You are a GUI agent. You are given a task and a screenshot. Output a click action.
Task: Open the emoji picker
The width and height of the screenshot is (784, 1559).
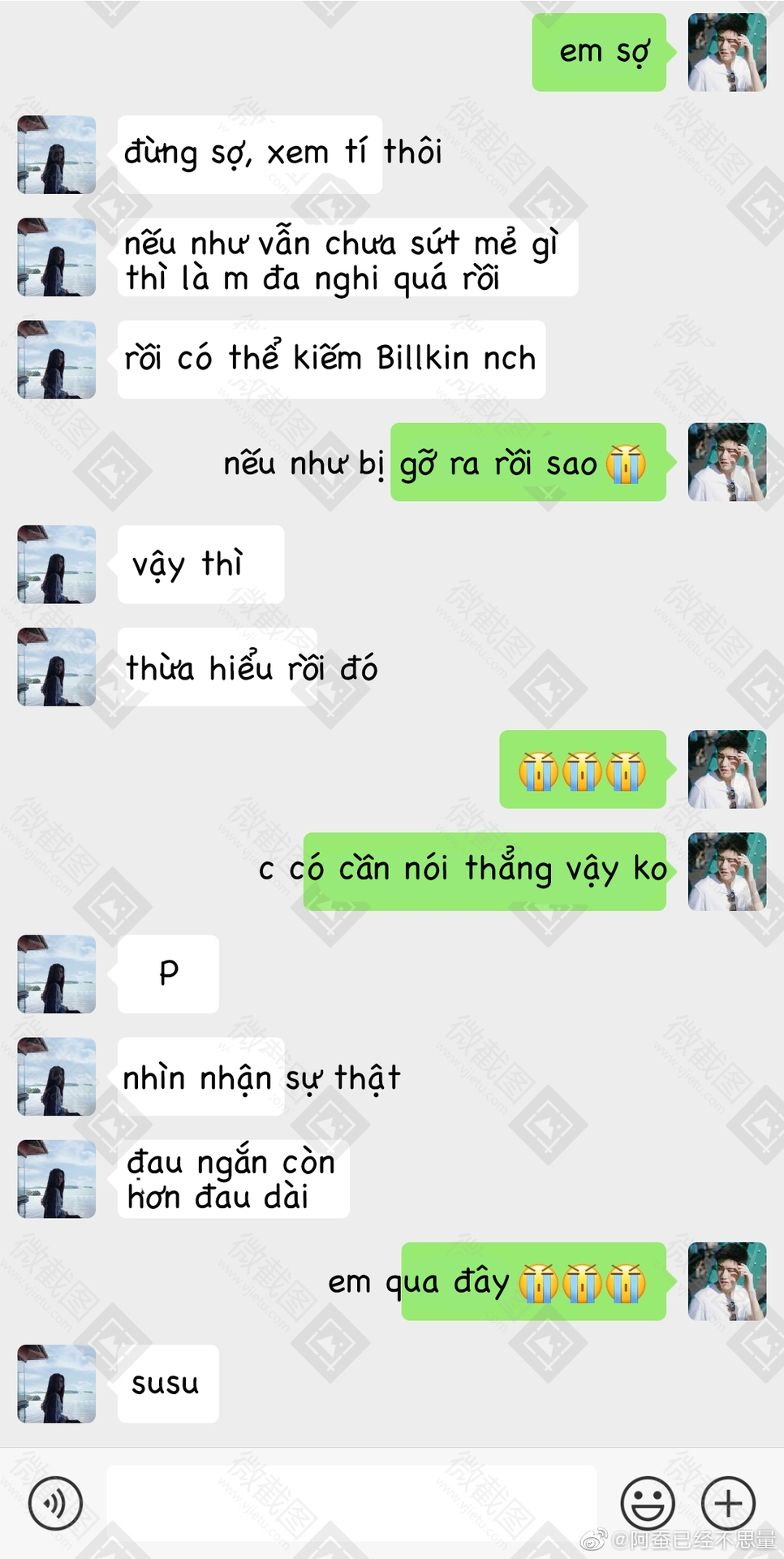tap(648, 1503)
